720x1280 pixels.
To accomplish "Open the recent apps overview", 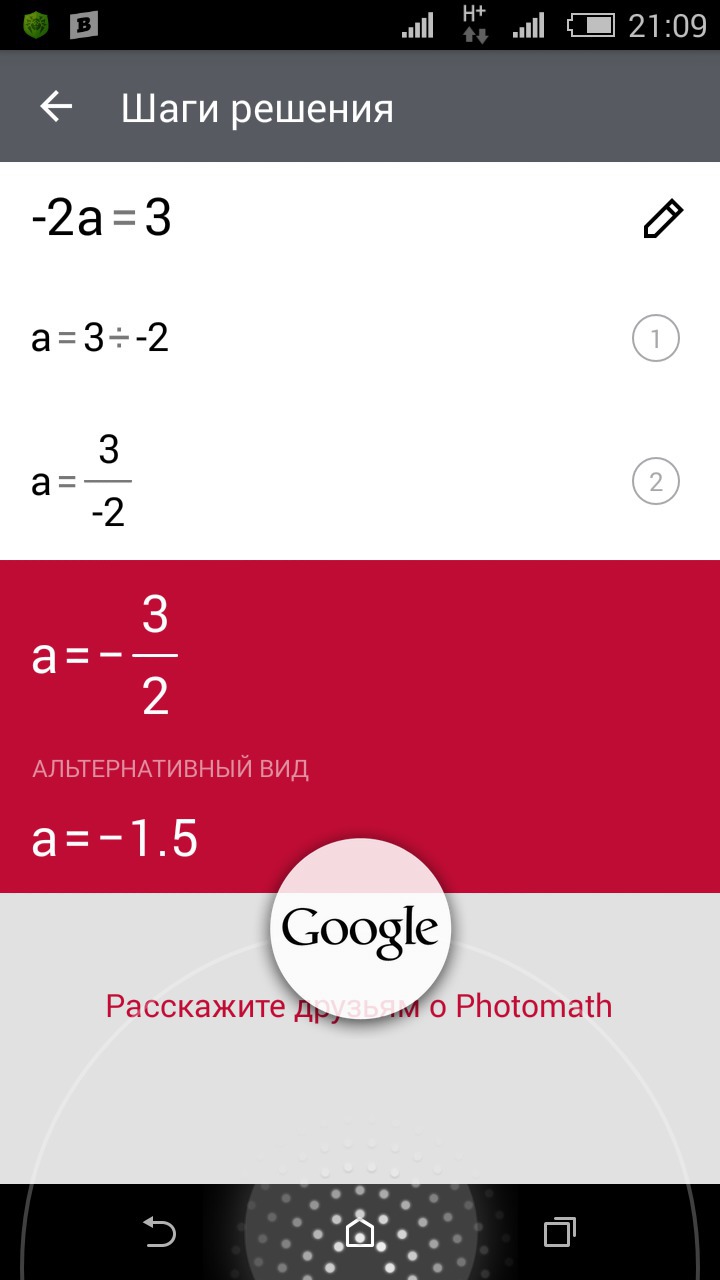I will pos(560,1232).
